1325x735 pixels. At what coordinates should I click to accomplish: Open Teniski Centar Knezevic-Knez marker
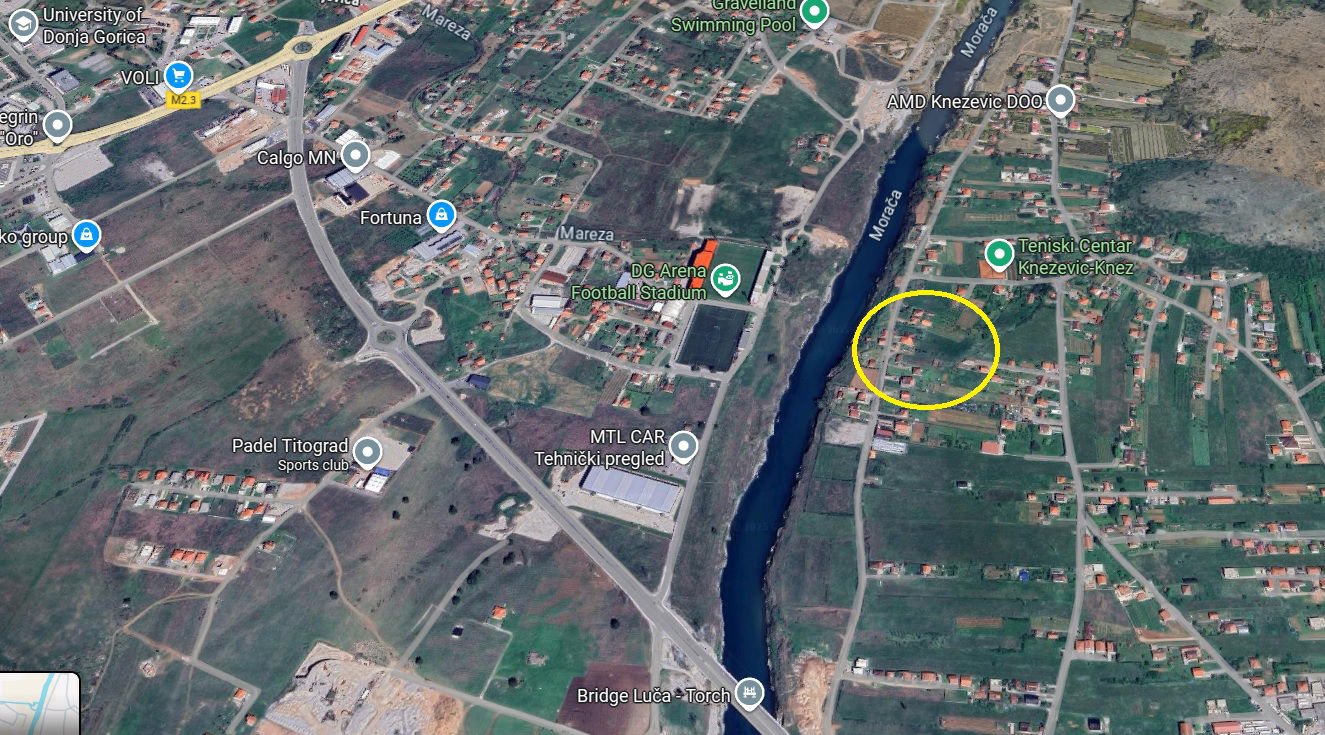[x=997, y=255]
